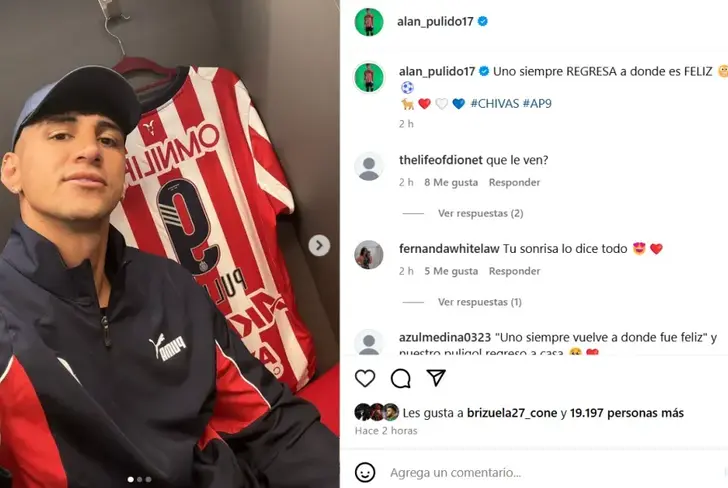
Task: Like the post with the heart icon
Action: point(366,378)
